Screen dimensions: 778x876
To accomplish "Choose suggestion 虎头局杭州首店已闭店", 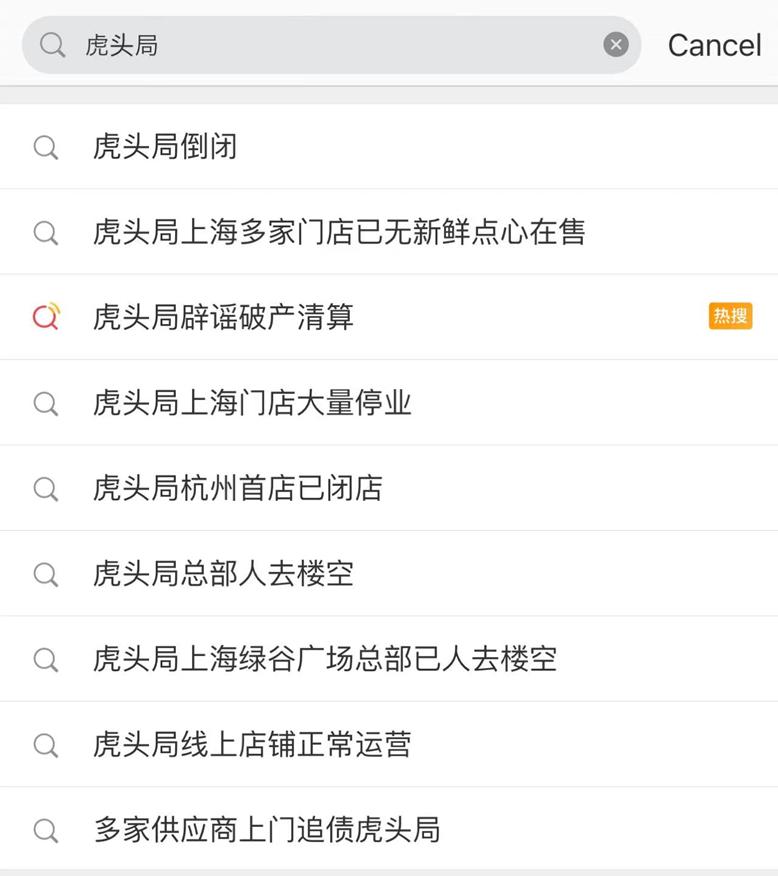I will [238, 488].
